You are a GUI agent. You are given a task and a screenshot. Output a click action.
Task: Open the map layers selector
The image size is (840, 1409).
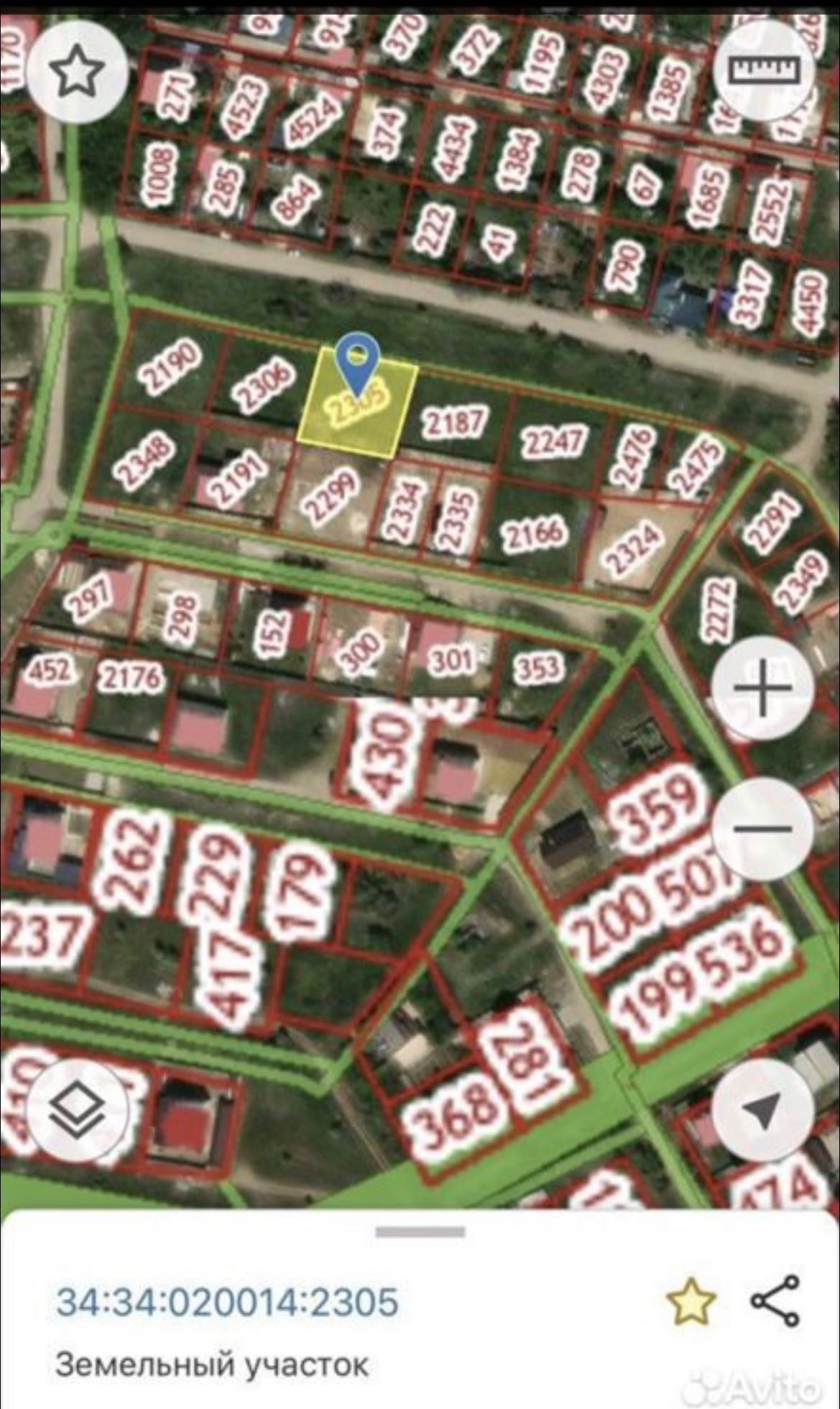(x=77, y=1111)
